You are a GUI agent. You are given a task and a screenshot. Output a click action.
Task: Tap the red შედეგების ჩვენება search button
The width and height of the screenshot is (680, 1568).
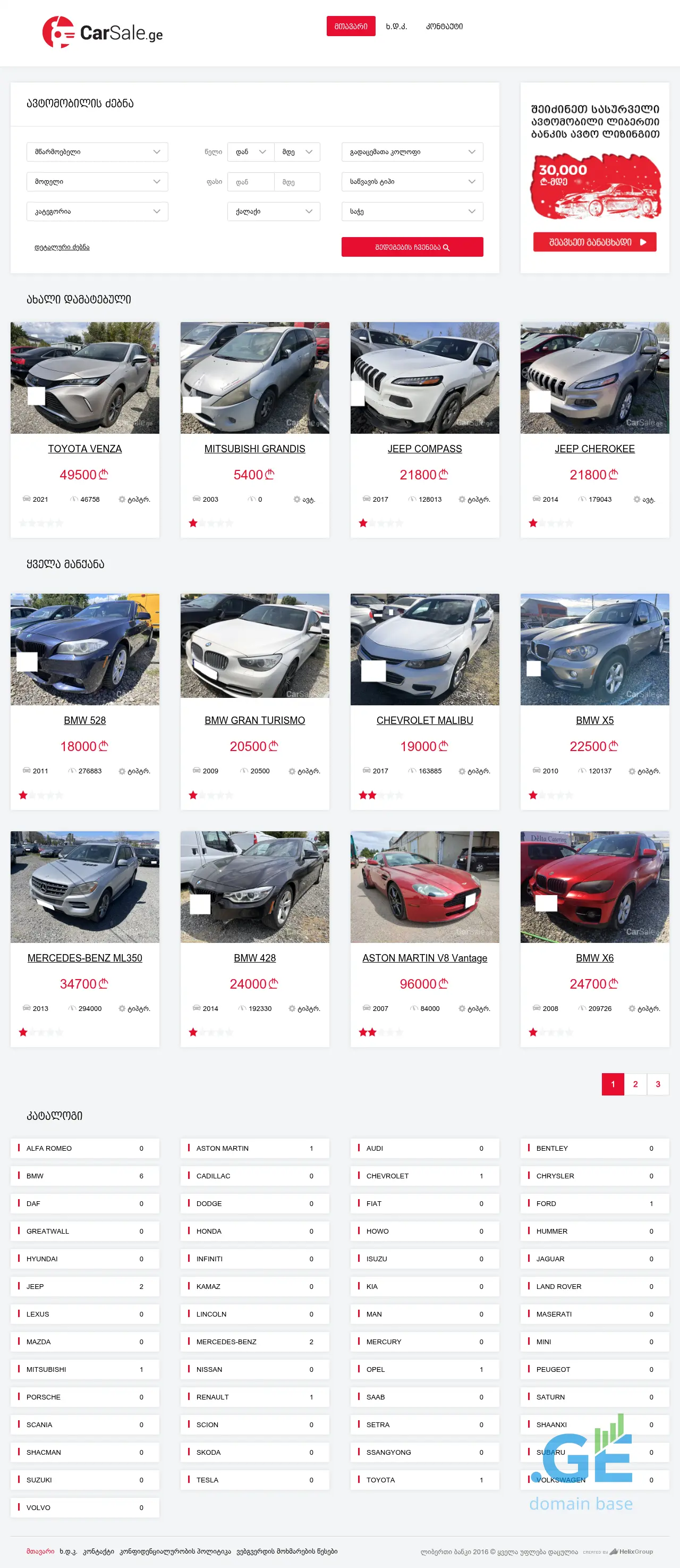[412, 247]
